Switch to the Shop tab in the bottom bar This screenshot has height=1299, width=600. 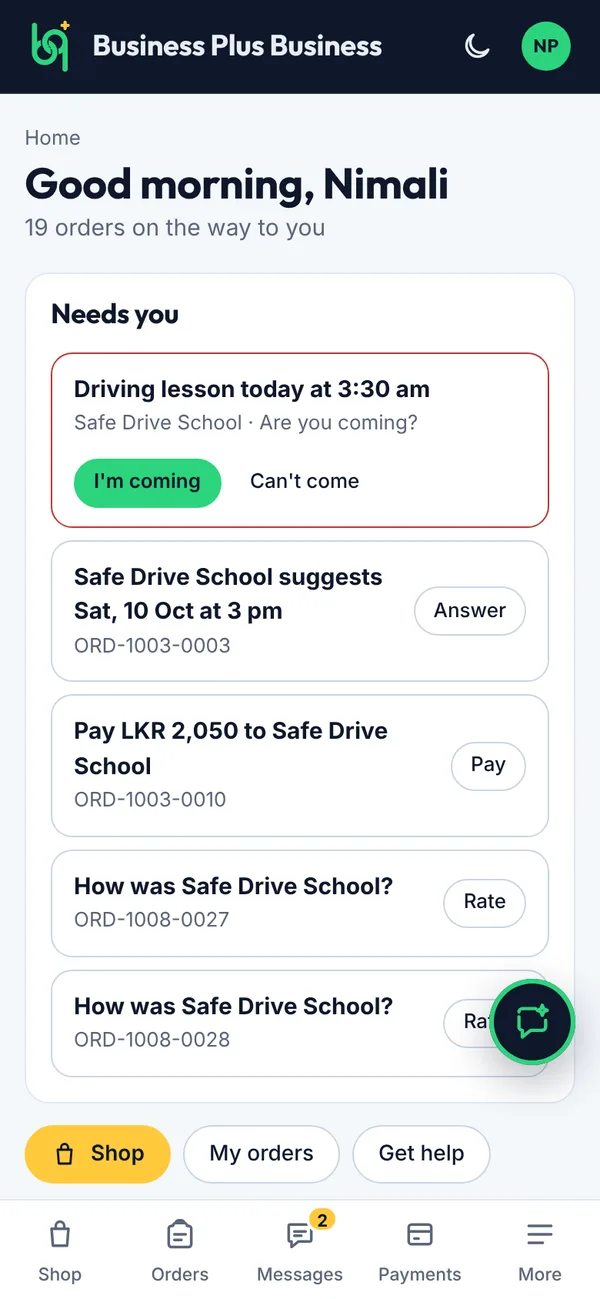[60, 1250]
